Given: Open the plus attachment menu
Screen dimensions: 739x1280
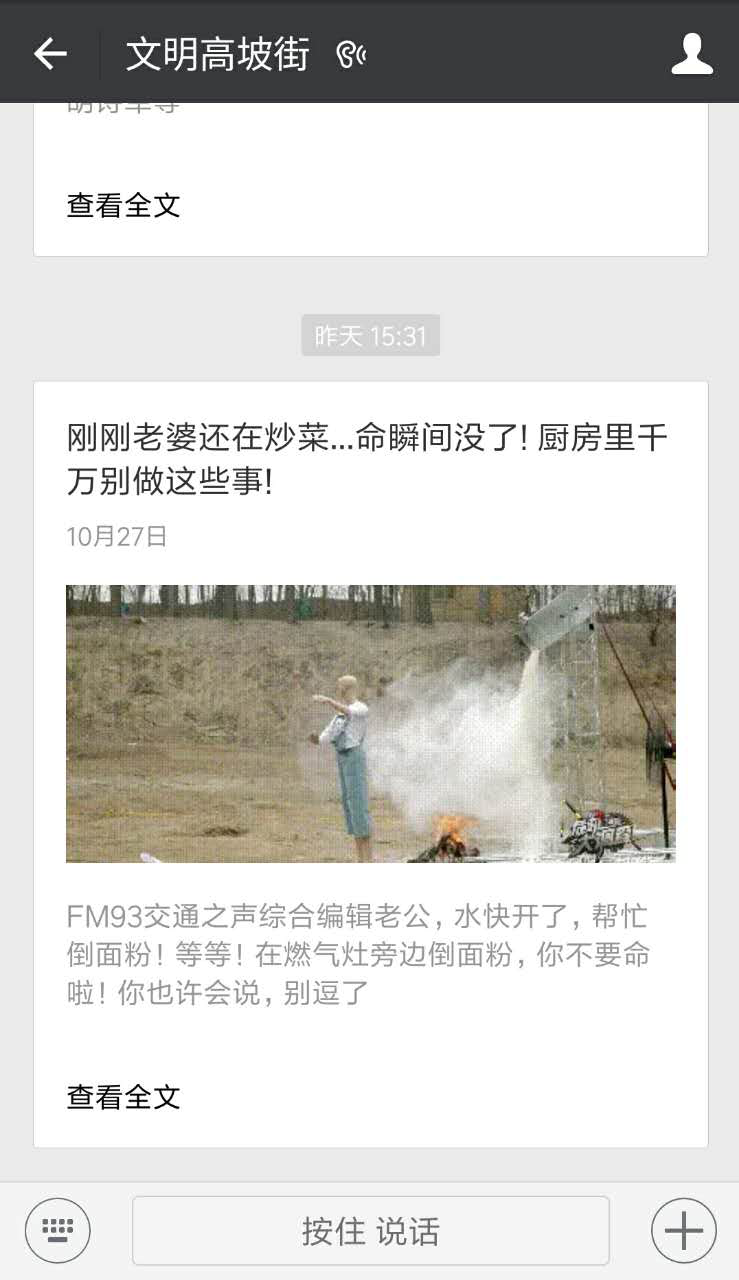Looking at the screenshot, I should pyautogui.click(x=684, y=1230).
